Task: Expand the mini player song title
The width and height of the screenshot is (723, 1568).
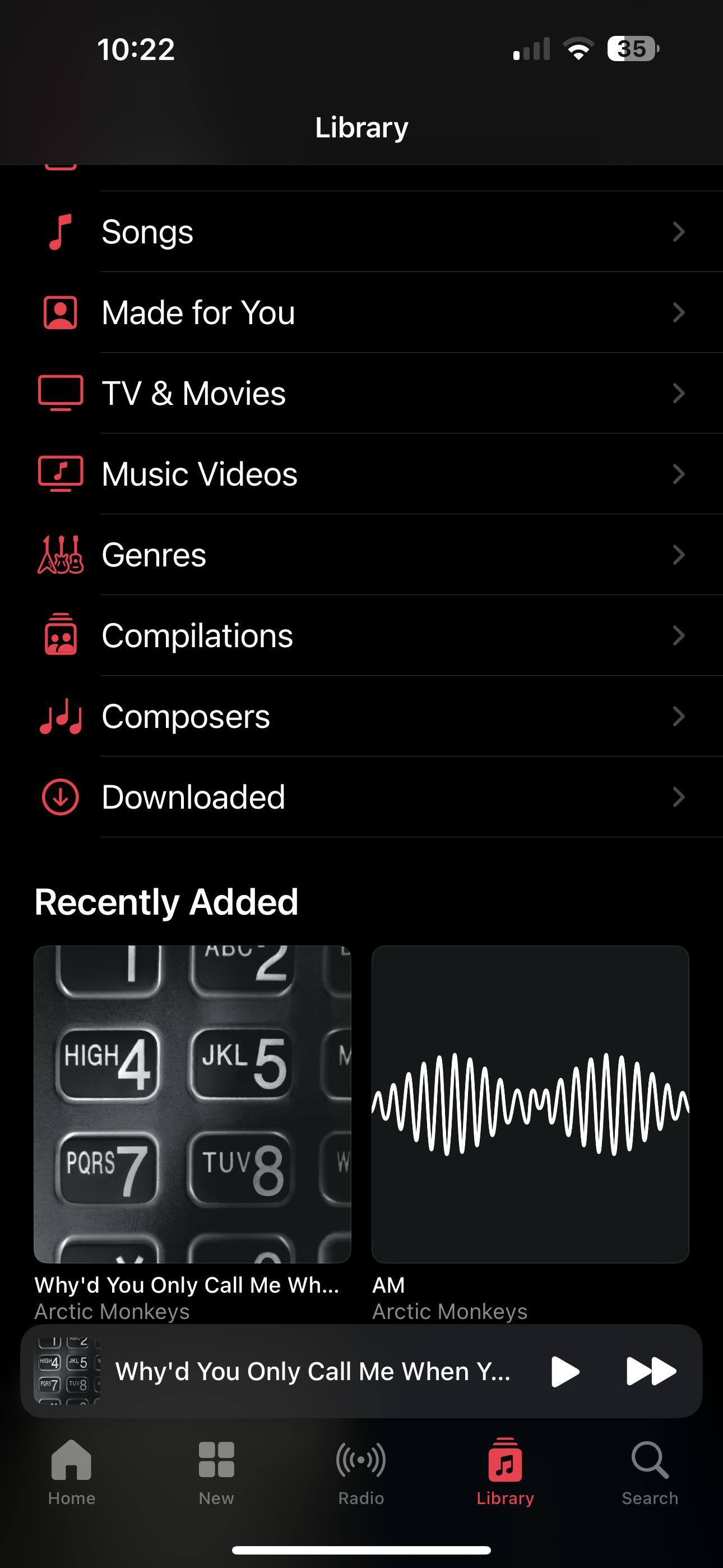Action: (x=313, y=1371)
